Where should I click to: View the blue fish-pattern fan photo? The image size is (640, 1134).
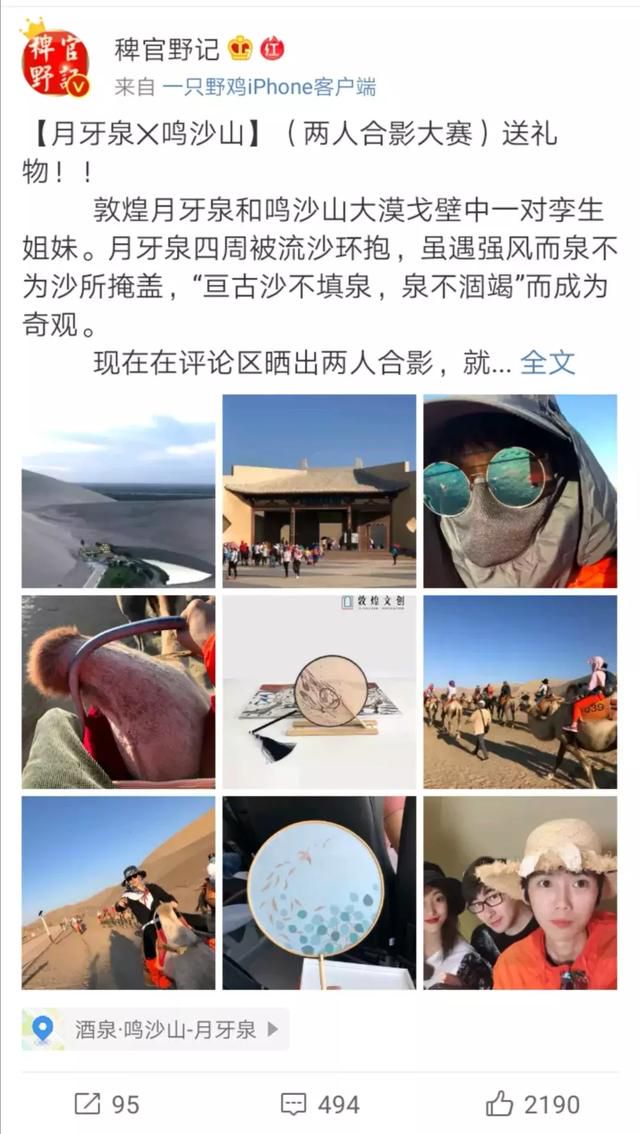[319, 893]
